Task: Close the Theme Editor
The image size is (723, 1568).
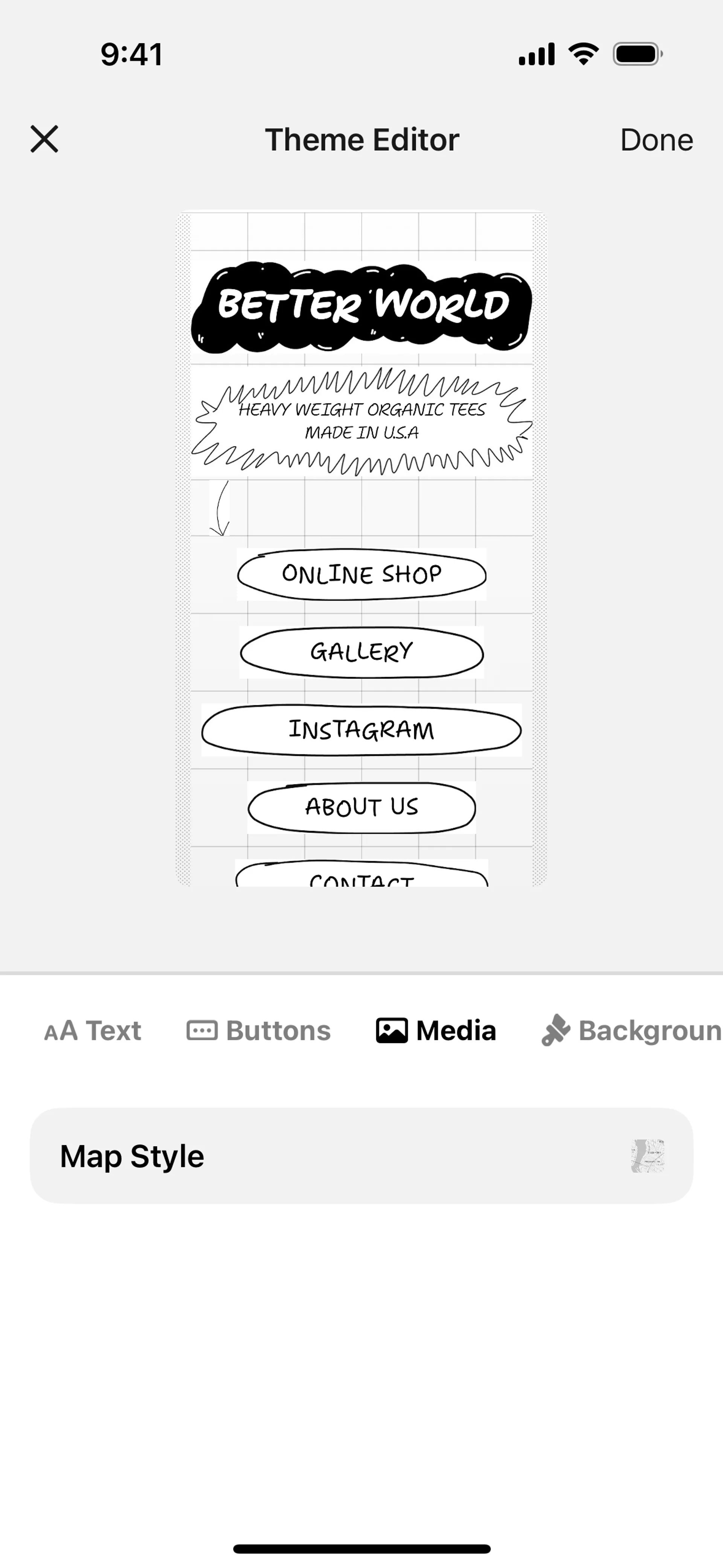Action: click(x=44, y=139)
